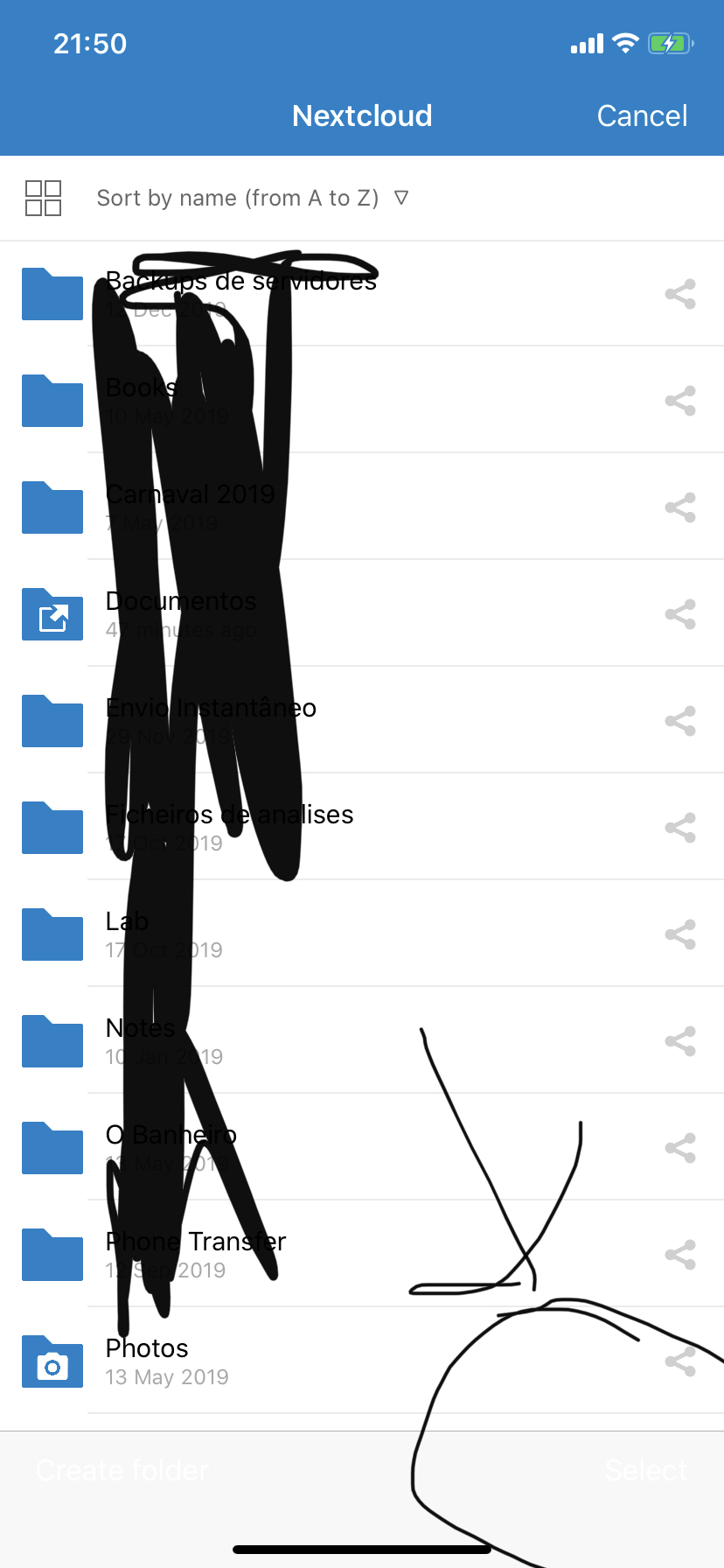Expand sort options via the triangle arrow
Viewport: 724px width, 1568px height.
coord(401,198)
